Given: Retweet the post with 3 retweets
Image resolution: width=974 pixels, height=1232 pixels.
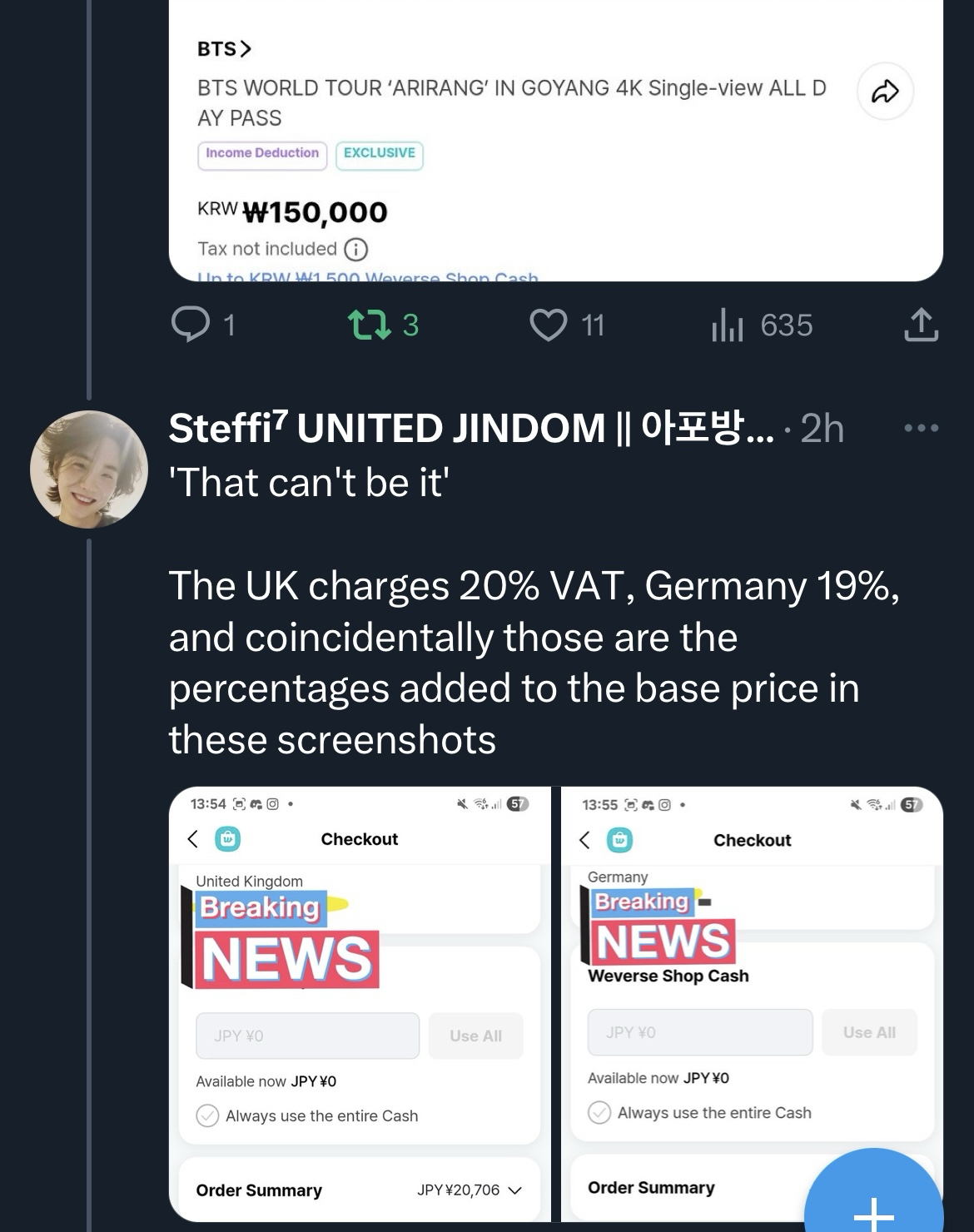Looking at the screenshot, I should click(370, 325).
